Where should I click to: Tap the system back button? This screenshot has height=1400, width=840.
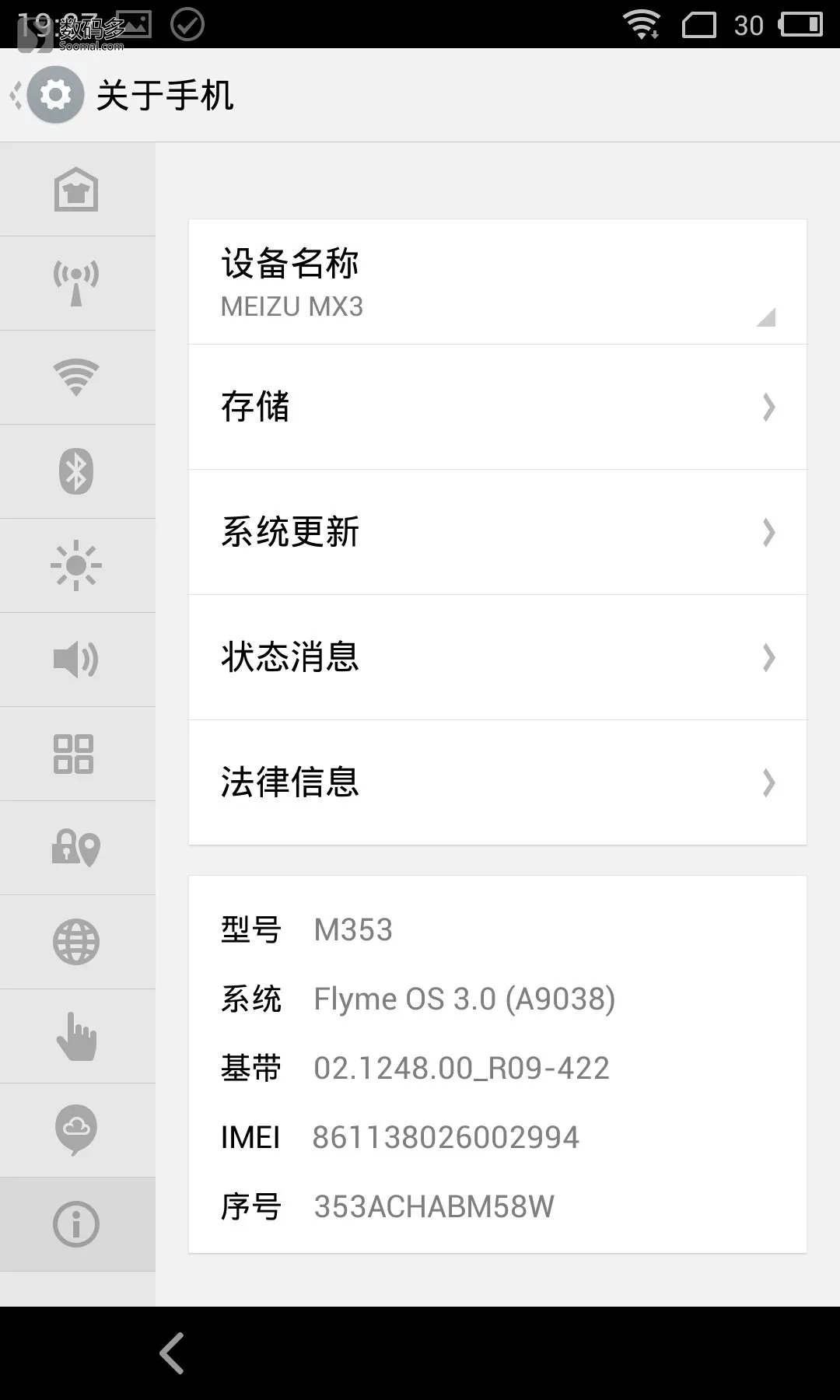pyautogui.click(x=172, y=1353)
